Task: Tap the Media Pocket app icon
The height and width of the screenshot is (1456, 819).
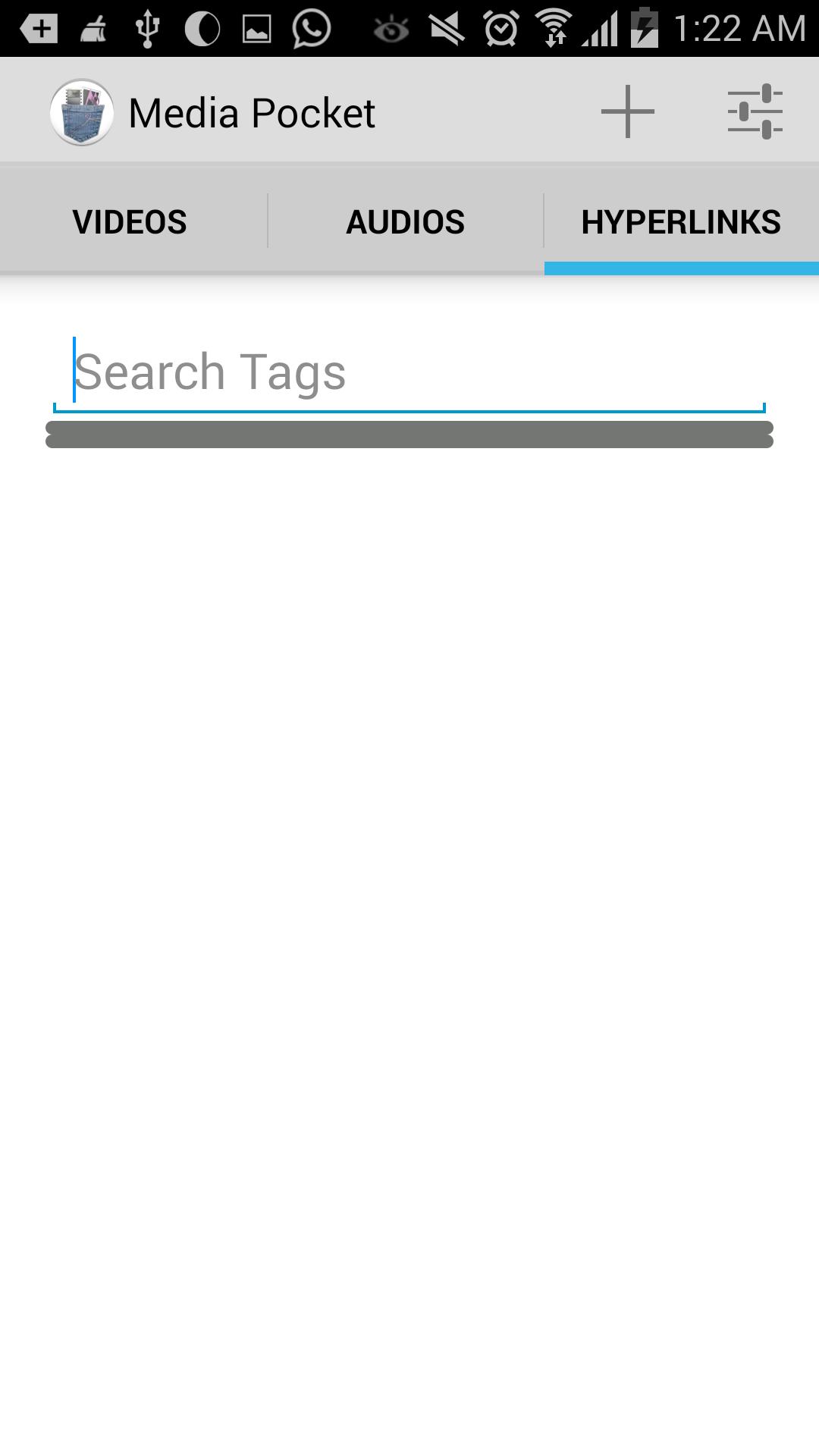Action: click(x=82, y=112)
